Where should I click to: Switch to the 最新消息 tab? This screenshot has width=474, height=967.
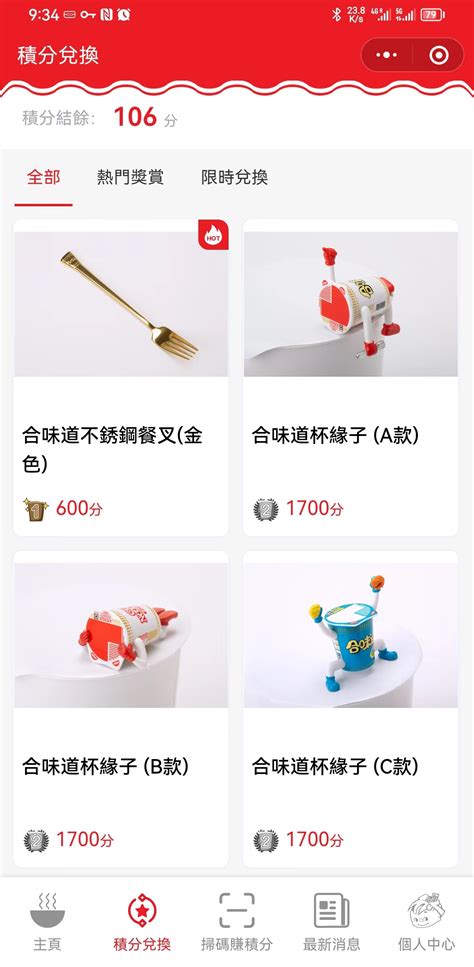[332, 921]
